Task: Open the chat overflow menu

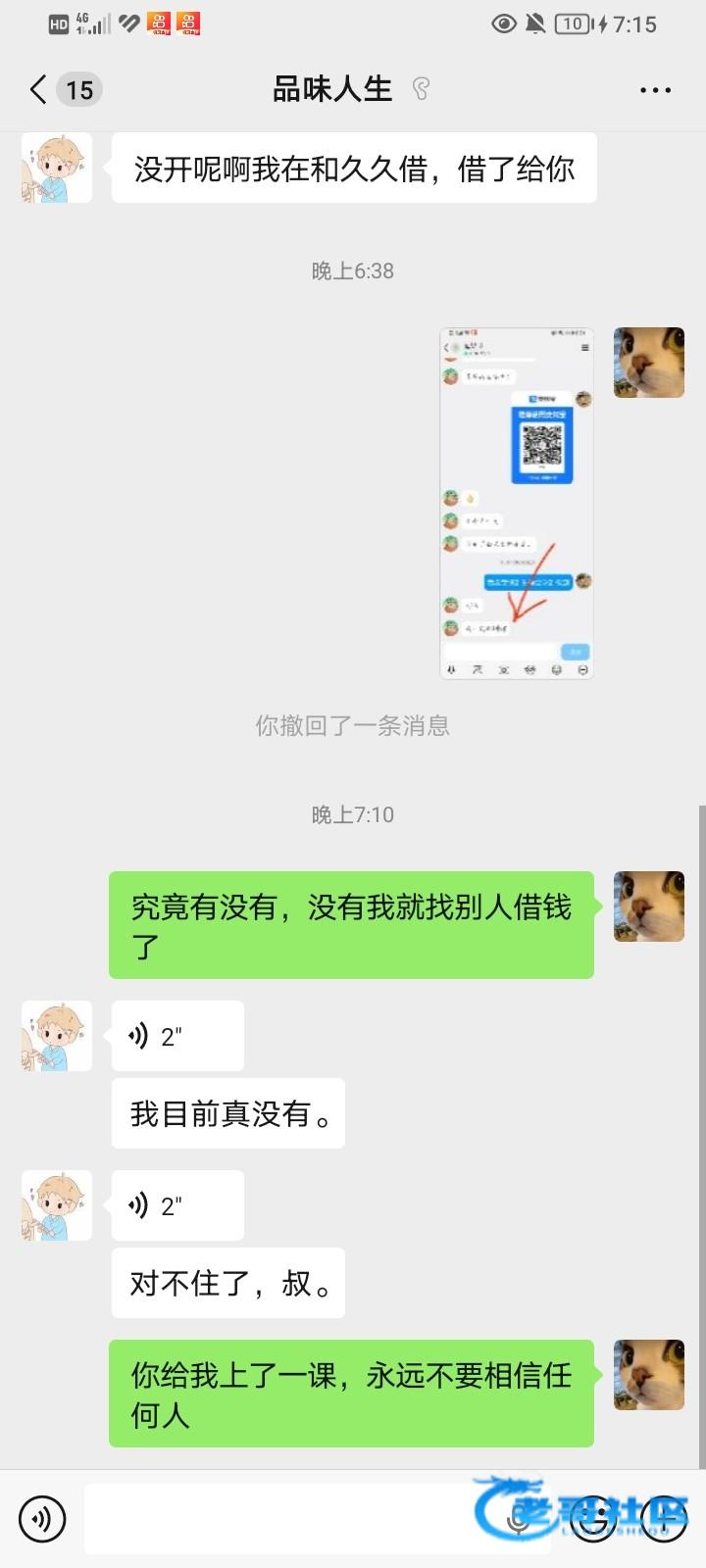Action: (655, 89)
